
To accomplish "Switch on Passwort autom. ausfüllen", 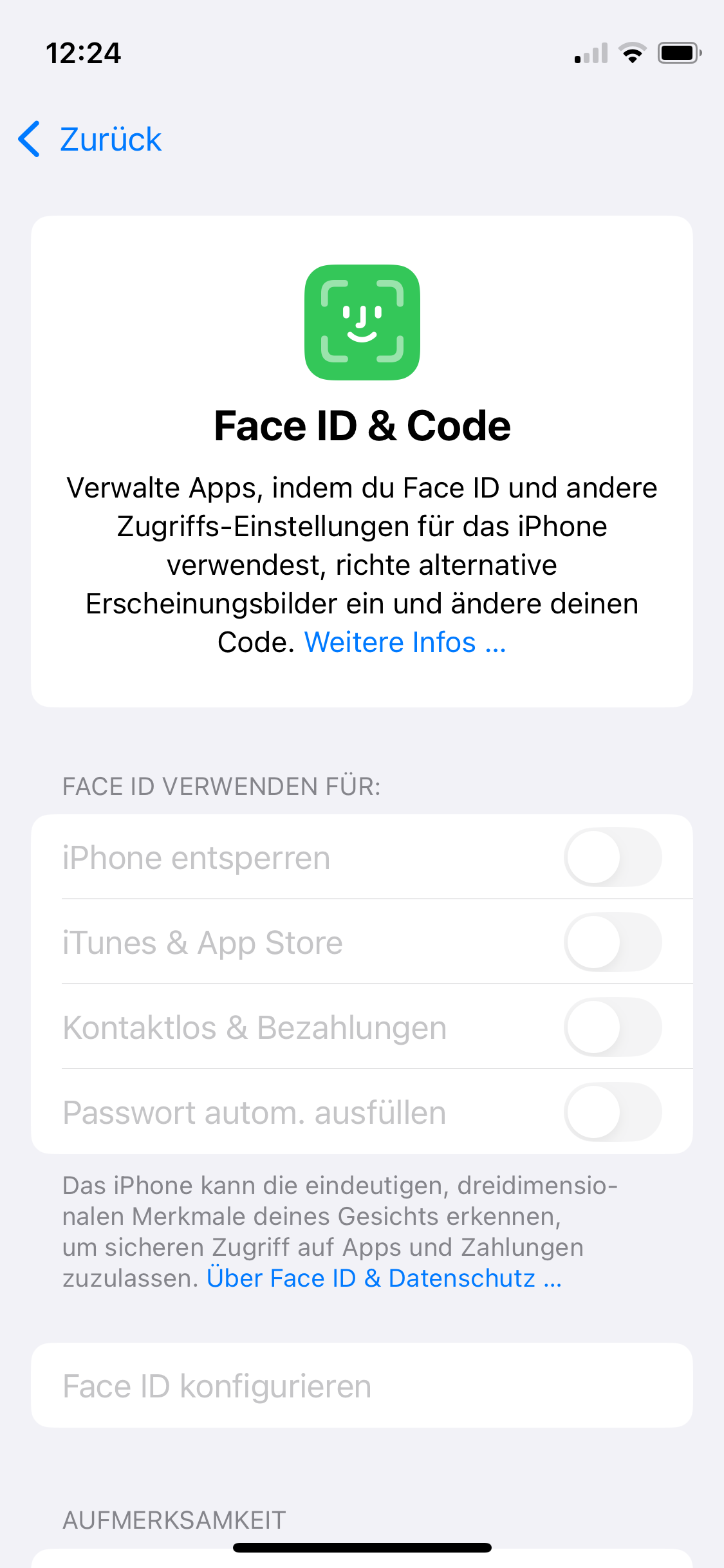I will 612,1112.
